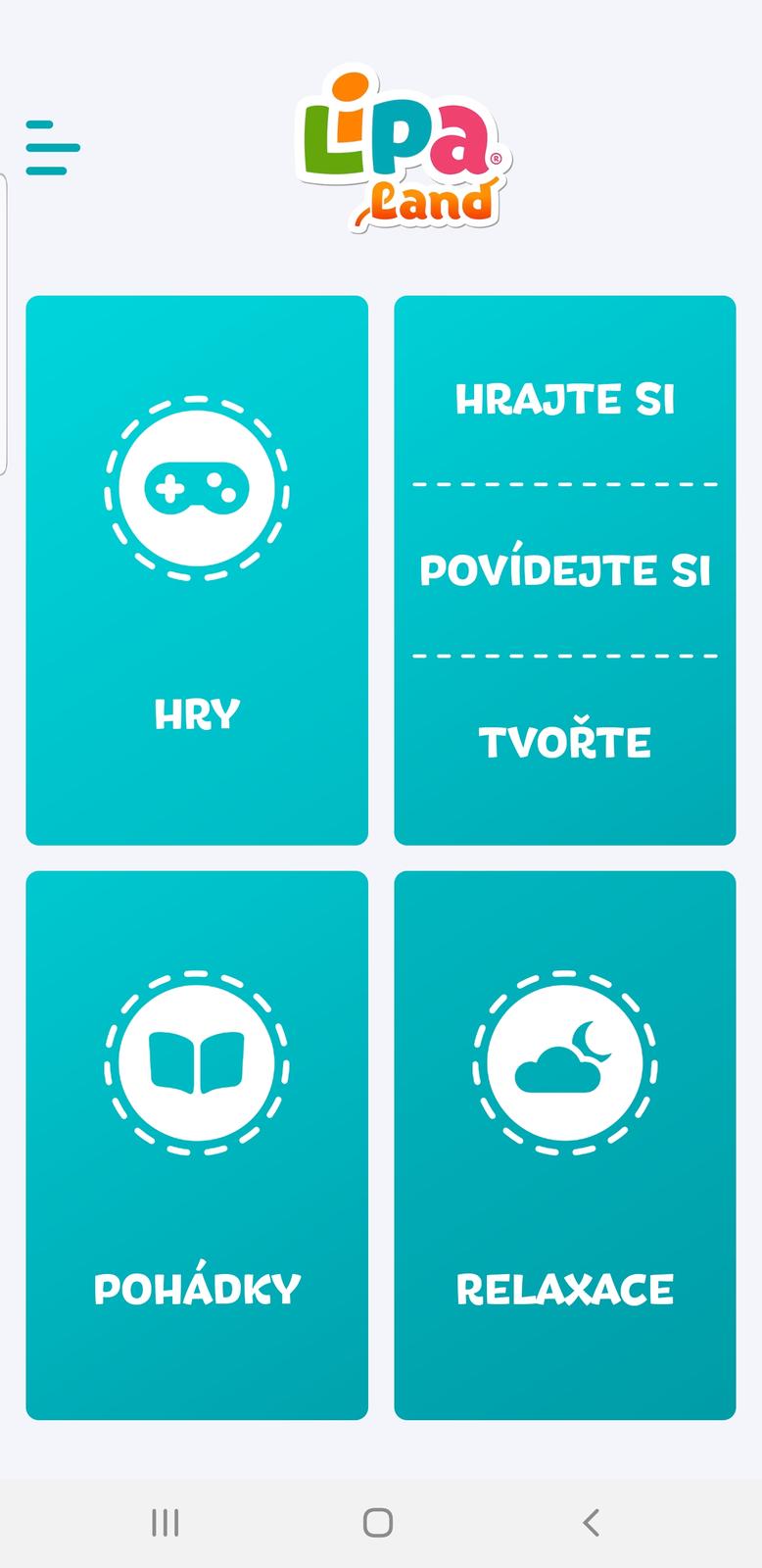Image resolution: width=762 pixels, height=1568 pixels.
Task: Select the Hrajte si option
Action: (564, 400)
